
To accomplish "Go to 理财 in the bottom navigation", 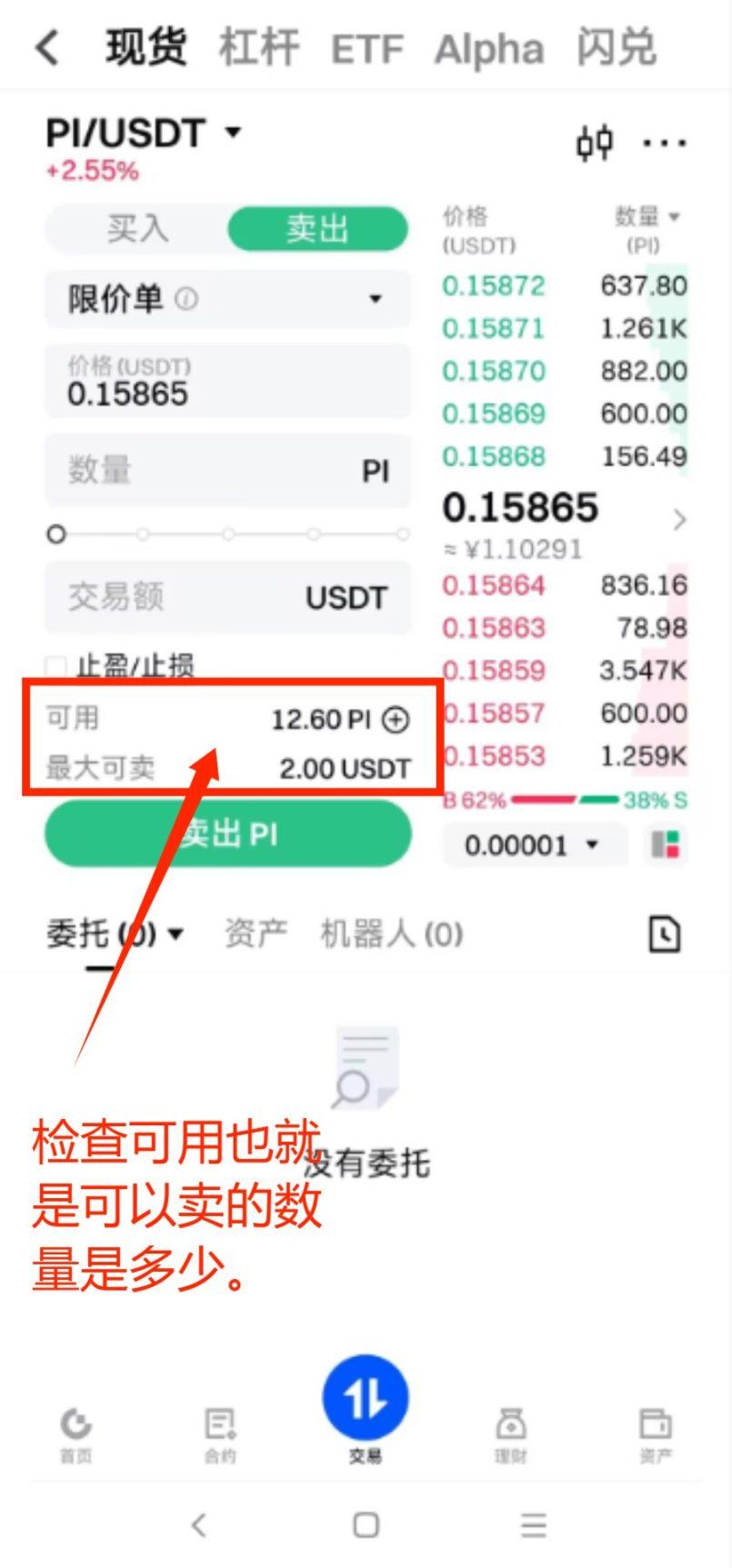I will pos(511,1434).
